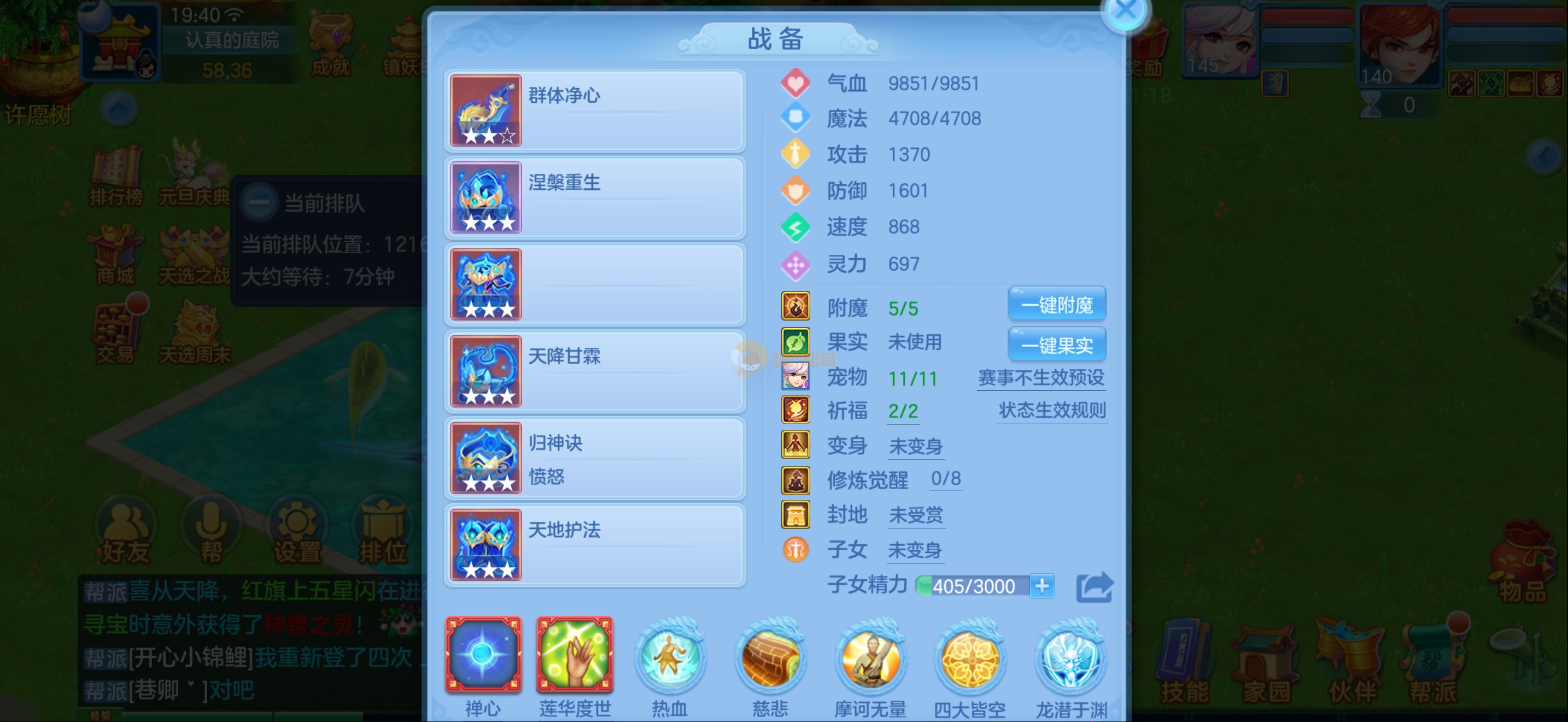Viewport: 1568px width, 722px height.
Task: Add 子女精力 with the plus button
Action: pyautogui.click(x=1042, y=586)
